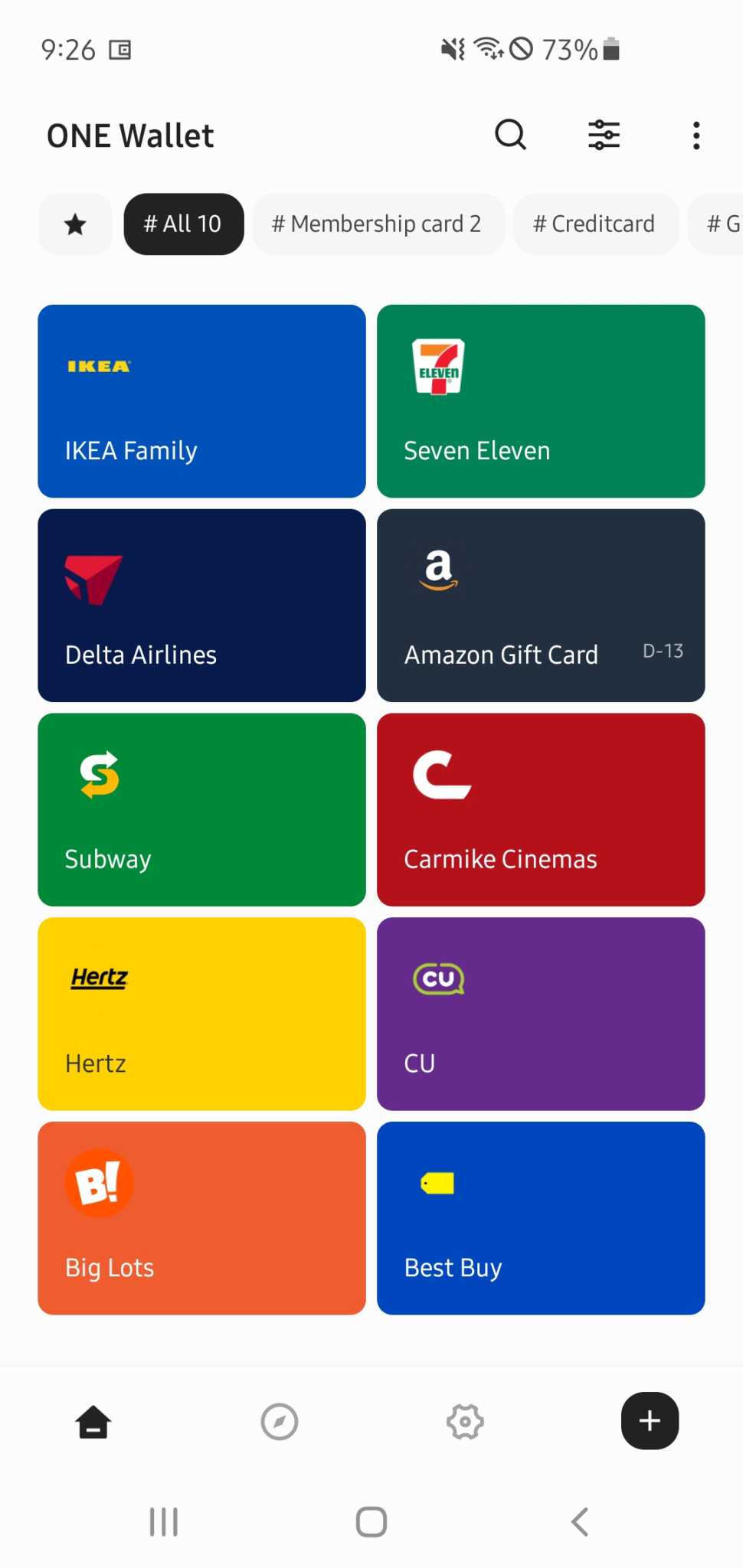Switch to the All 10 category tab
The height and width of the screenshot is (1568, 743).
[x=183, y=224]
